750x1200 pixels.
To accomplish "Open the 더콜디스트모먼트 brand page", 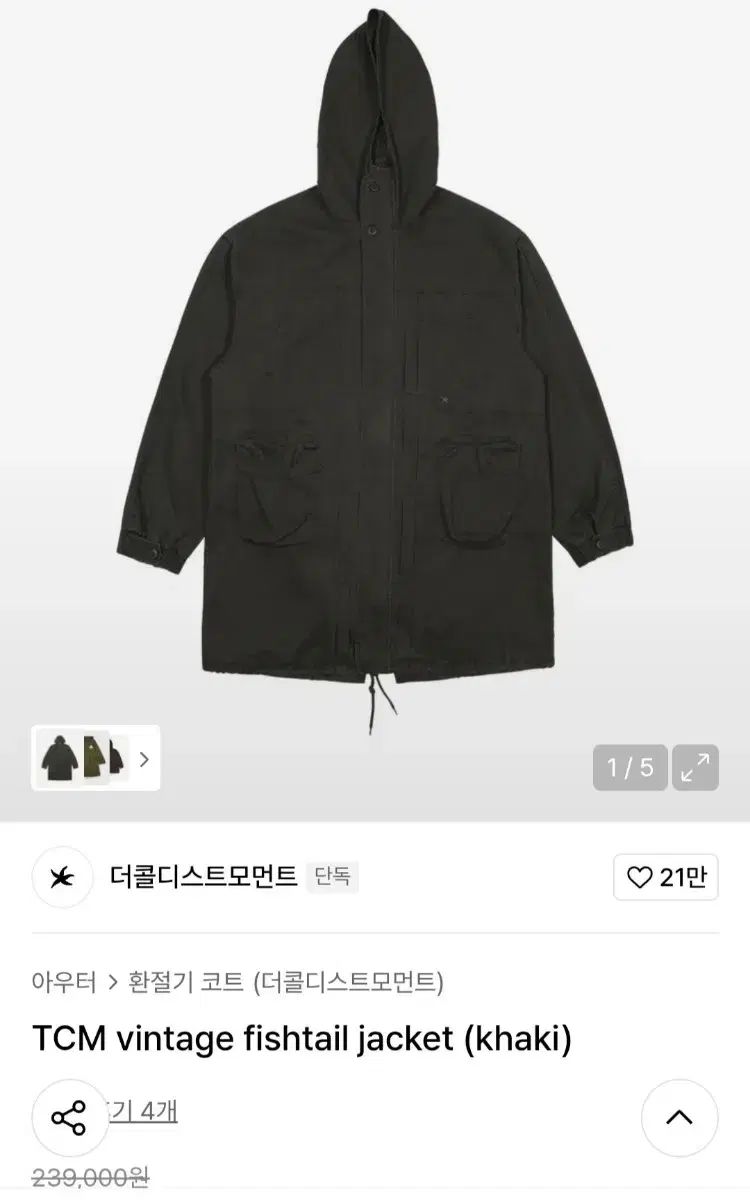I will pyautogui.click(x=203, y=877).
